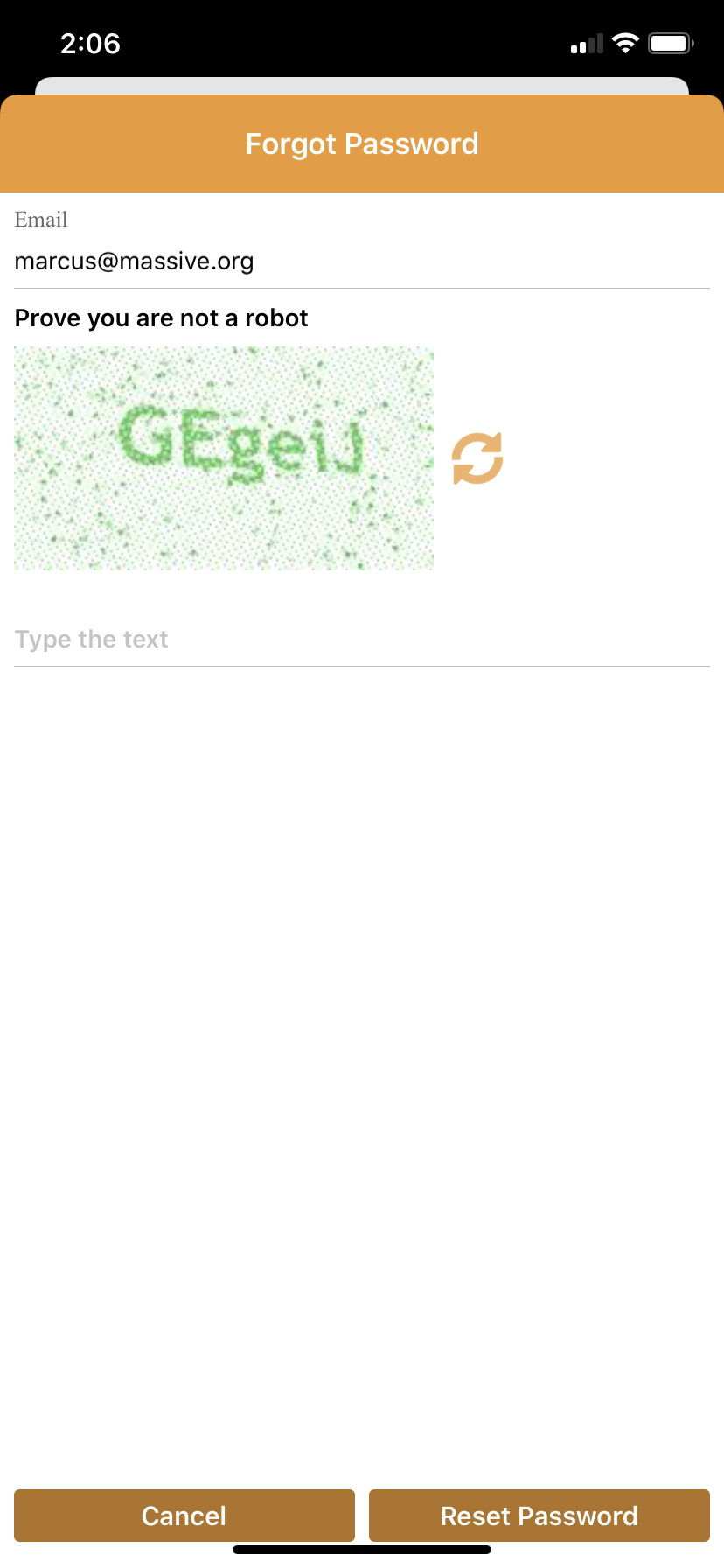This screenshot has width=724, height=1568.
Task: Edit the Email field with marcus@massive.org
Action: [361, 262]
